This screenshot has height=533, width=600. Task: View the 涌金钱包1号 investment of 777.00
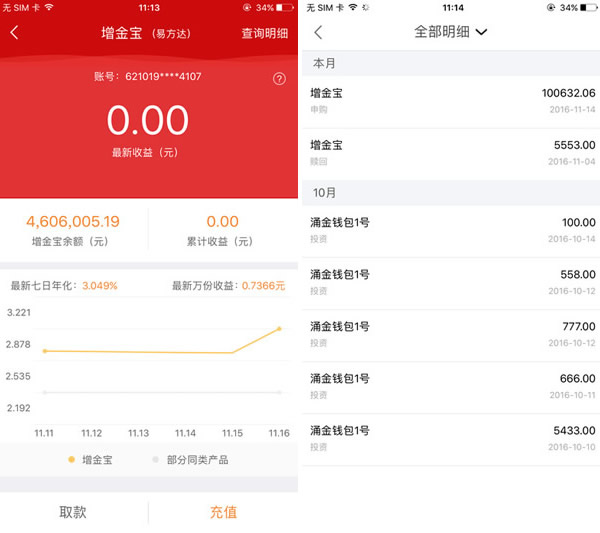tap(452, 334)
